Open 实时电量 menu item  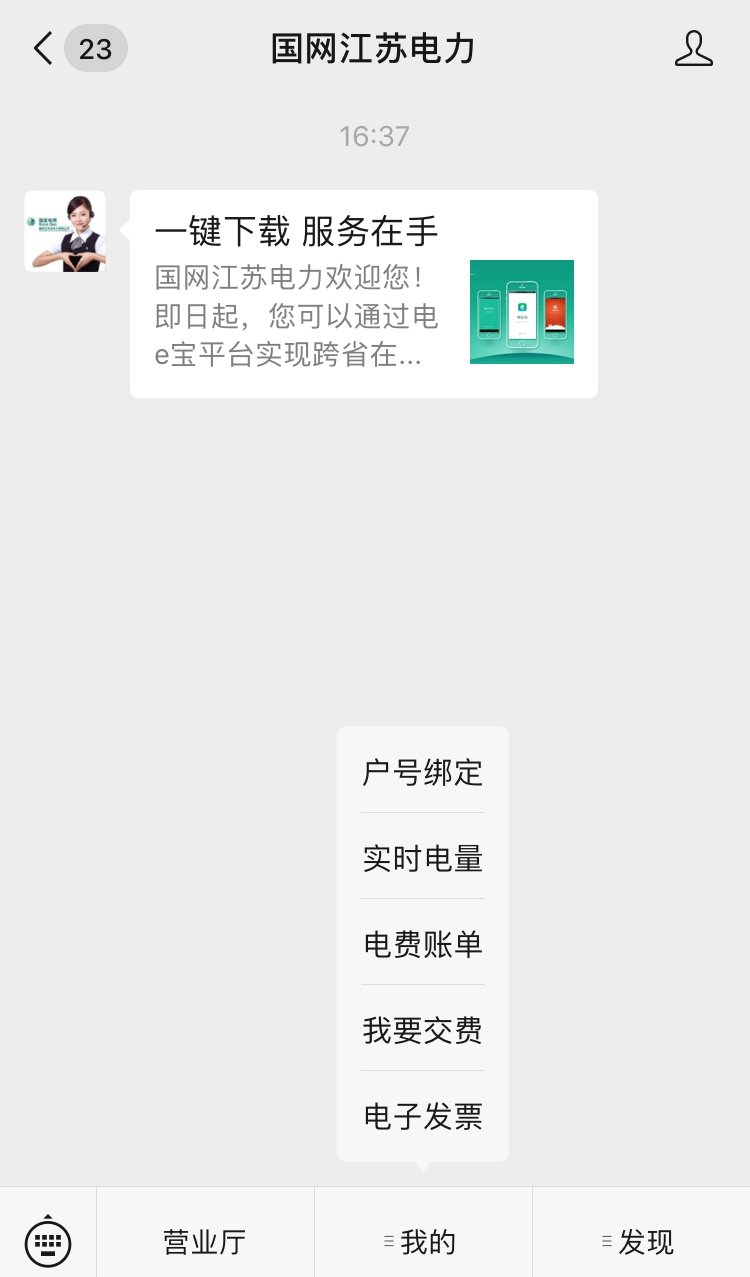(423, 858)
